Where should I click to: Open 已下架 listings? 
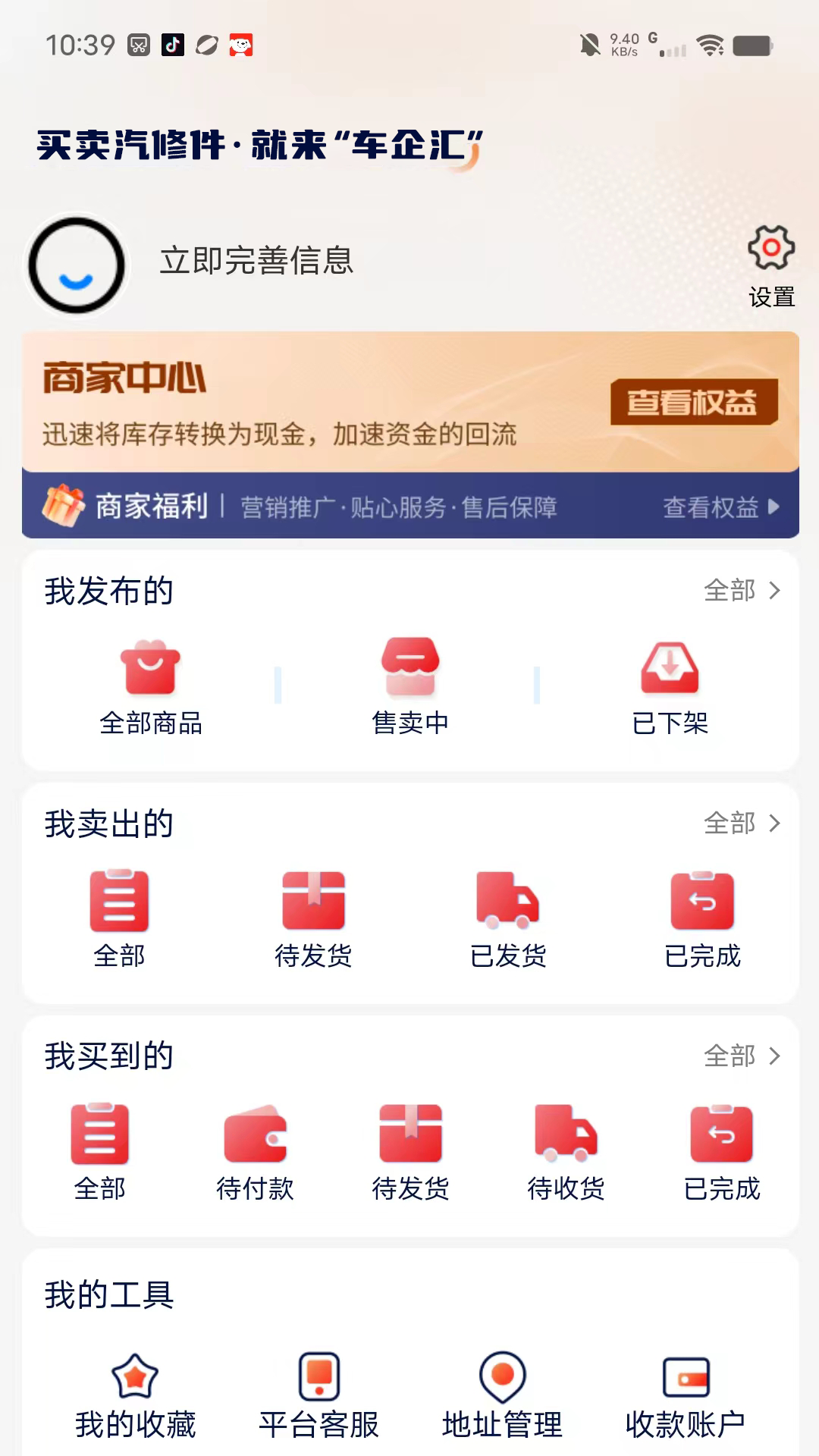coord(670,688)
